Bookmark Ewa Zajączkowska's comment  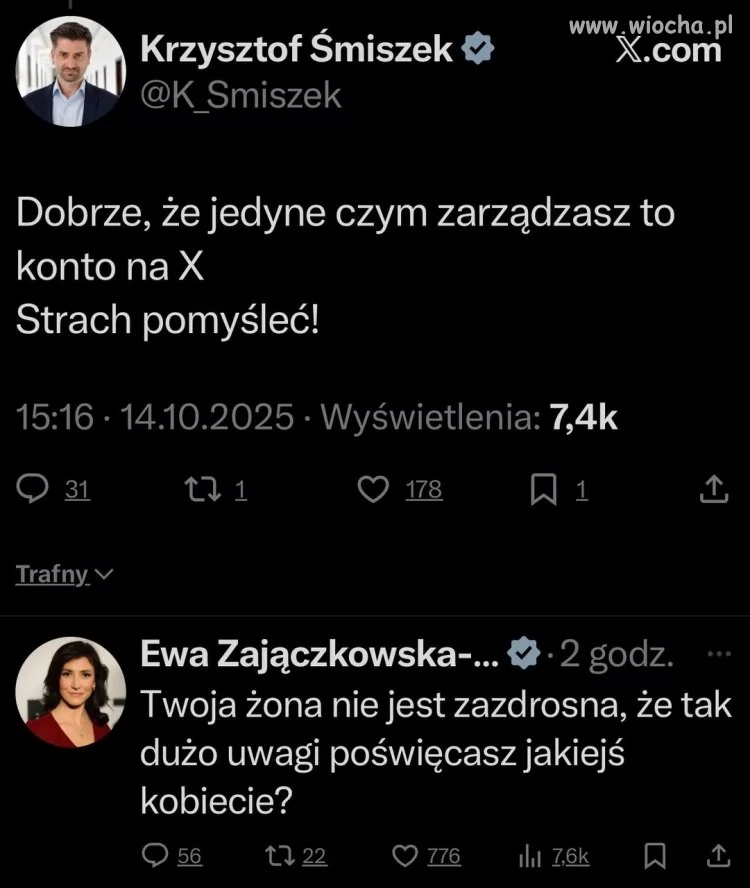[x=656, y=855]
